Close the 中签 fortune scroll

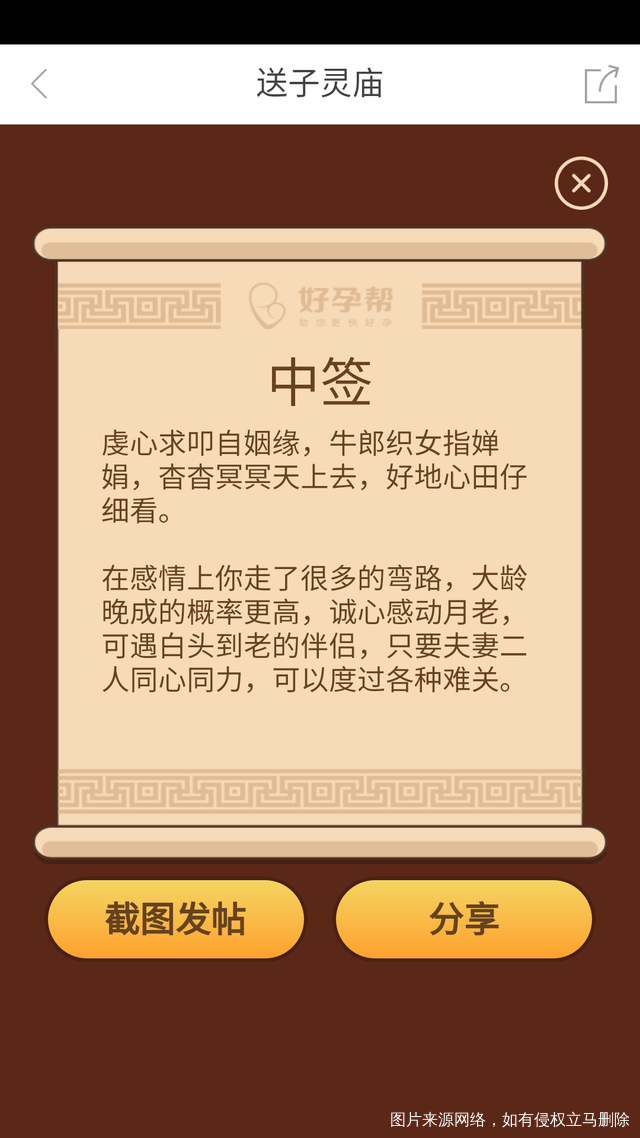(581, 183)
